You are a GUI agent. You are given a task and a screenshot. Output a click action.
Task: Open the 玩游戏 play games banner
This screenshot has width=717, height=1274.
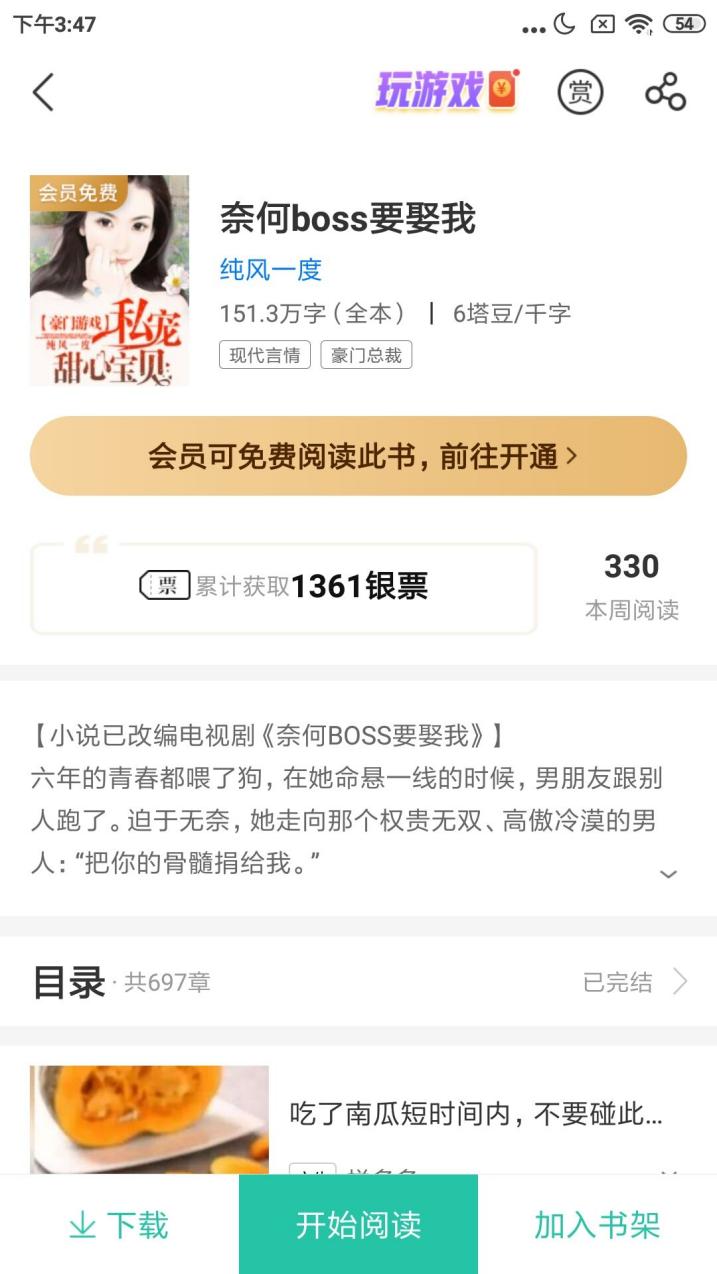(446, 91)
